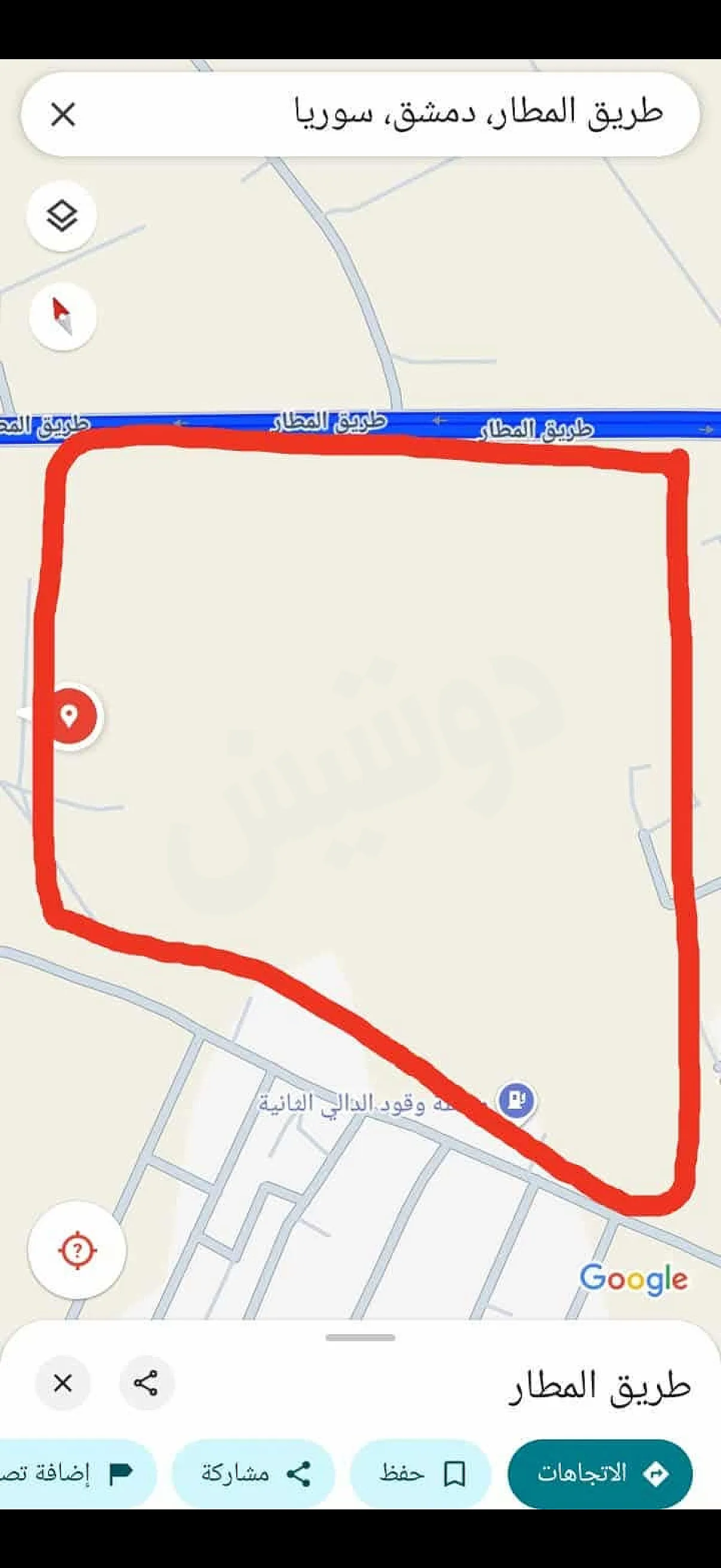
Task: Tap the red location pin on the map
Action: pos(71,716)
